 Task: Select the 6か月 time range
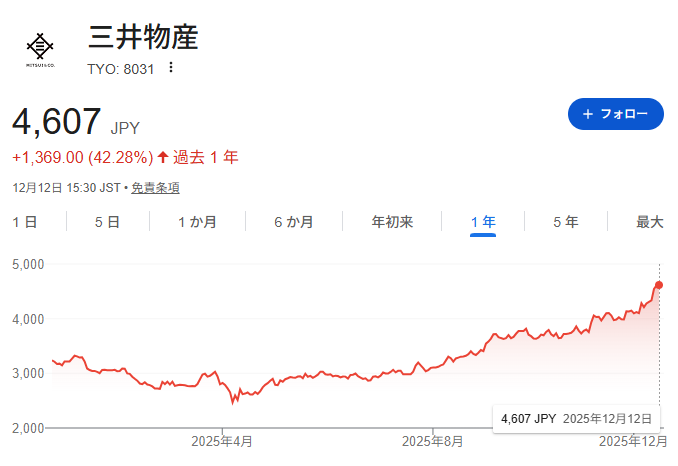293,222
